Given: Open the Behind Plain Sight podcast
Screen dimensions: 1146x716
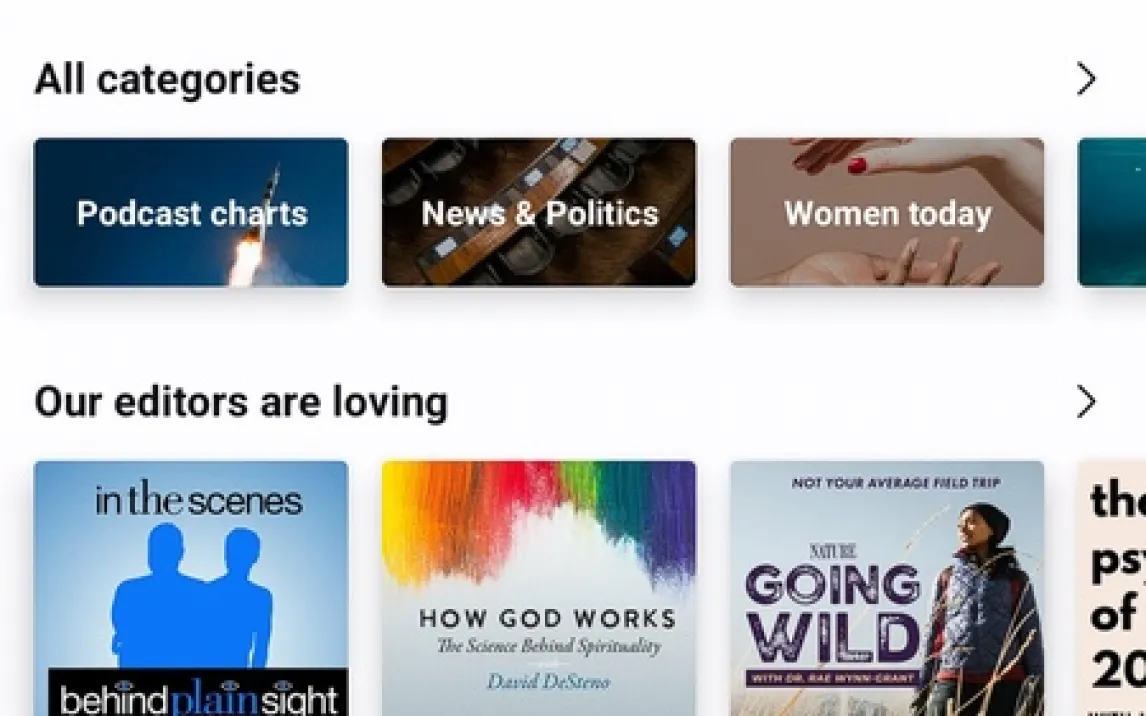Looking at the screenshot, I should [191, 588].
